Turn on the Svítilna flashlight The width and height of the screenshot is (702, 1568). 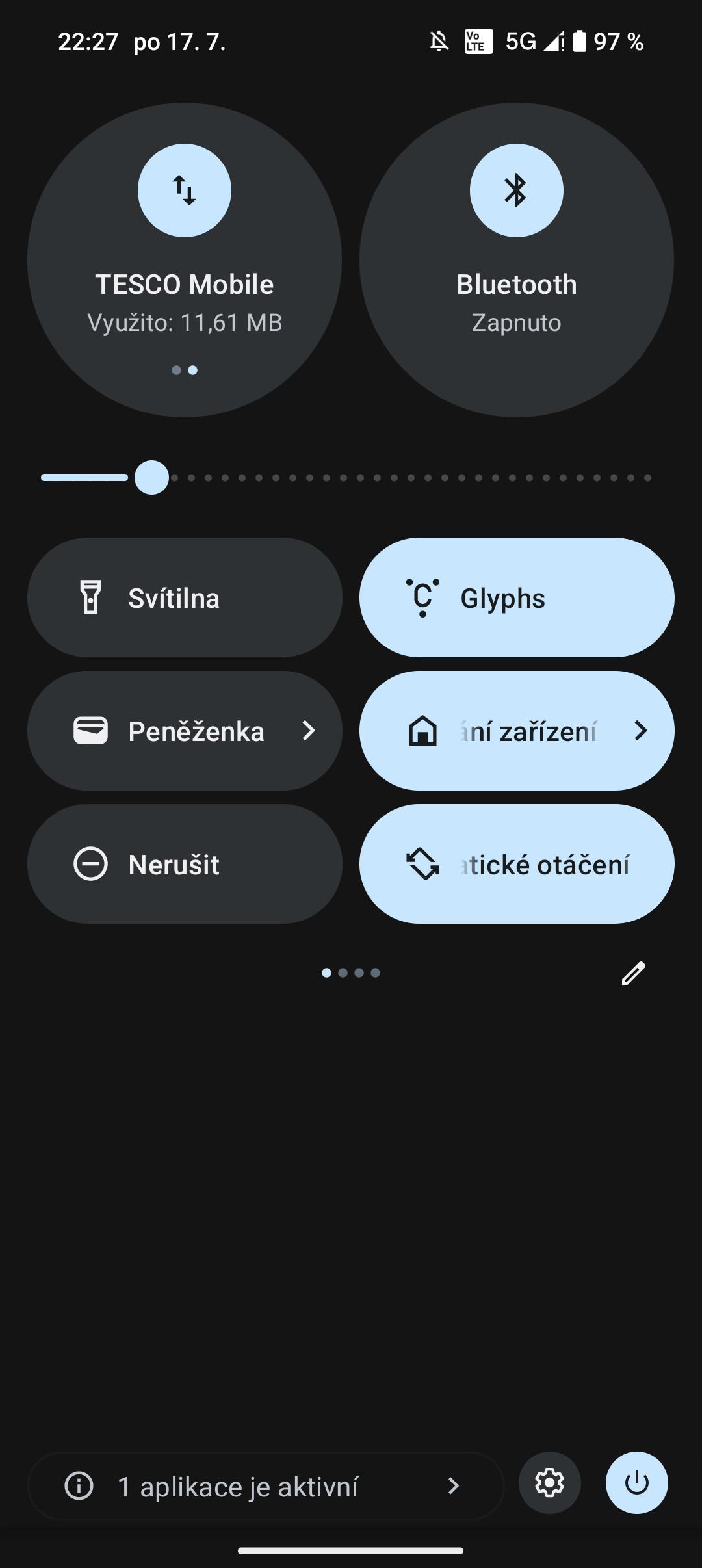185,597
